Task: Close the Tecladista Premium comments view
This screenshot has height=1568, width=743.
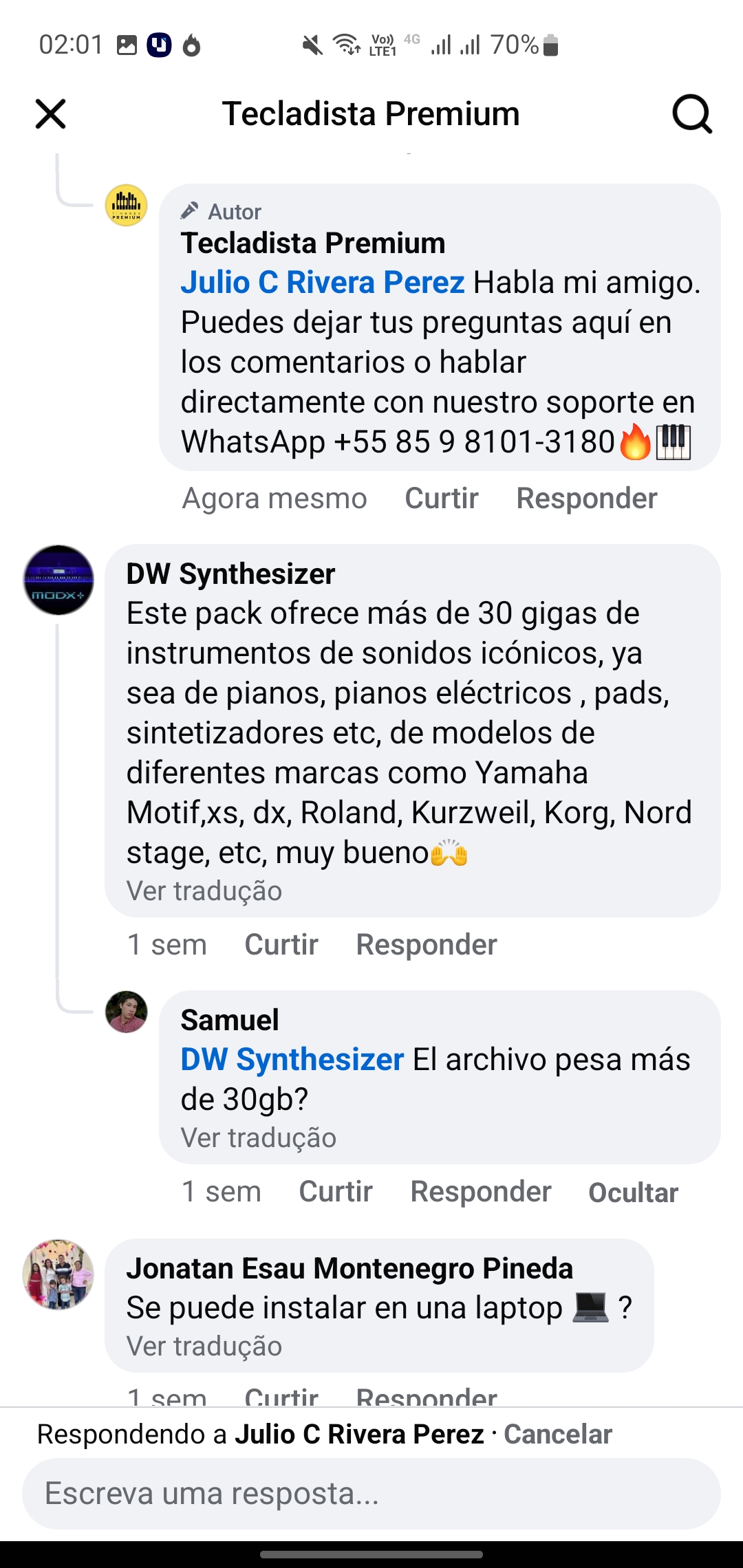Action: point(50,114)
